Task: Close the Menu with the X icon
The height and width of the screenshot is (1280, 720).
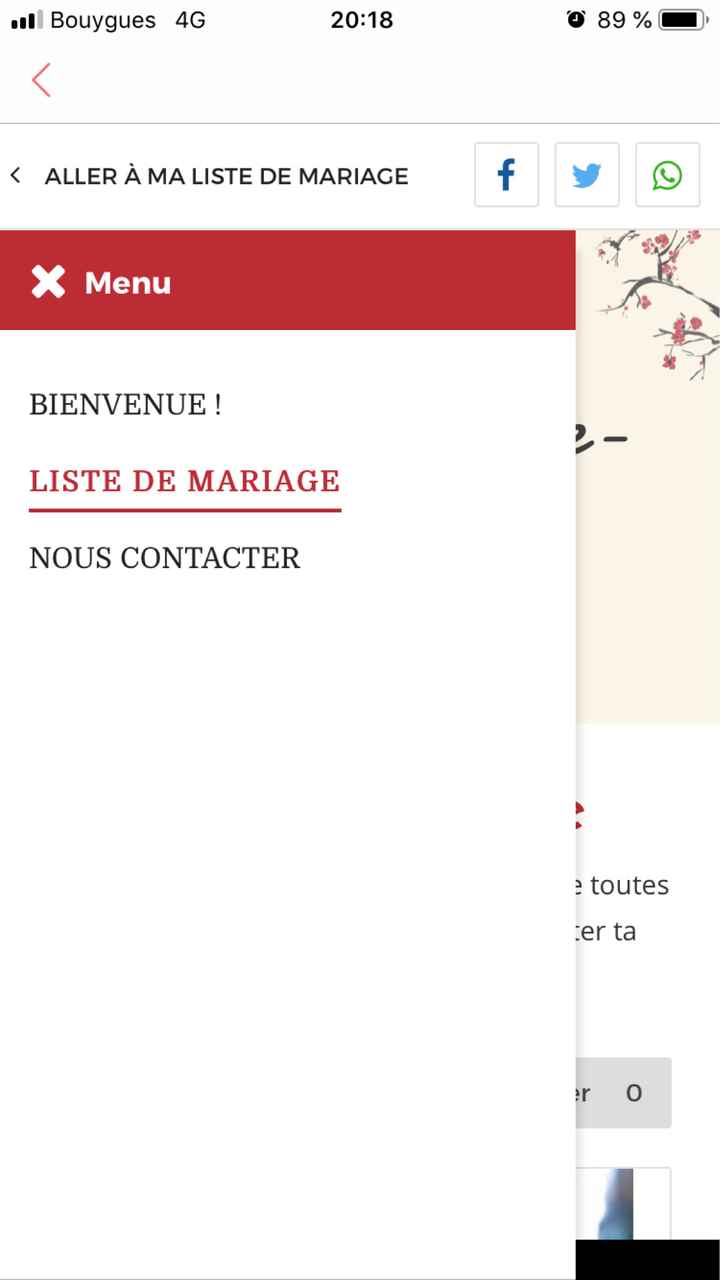Action: coord(47,281)
